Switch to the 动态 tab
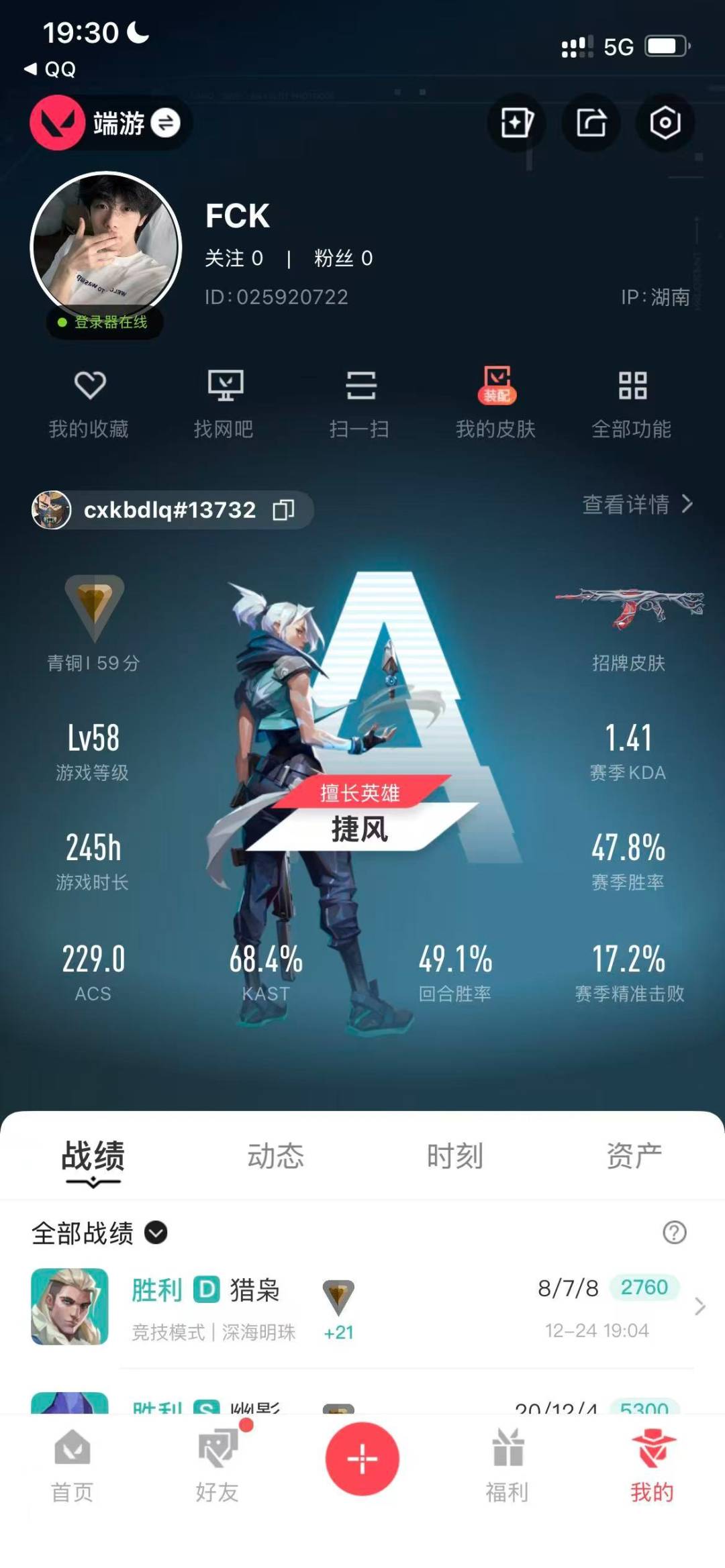725x1568 pixels. (275, 1157)
